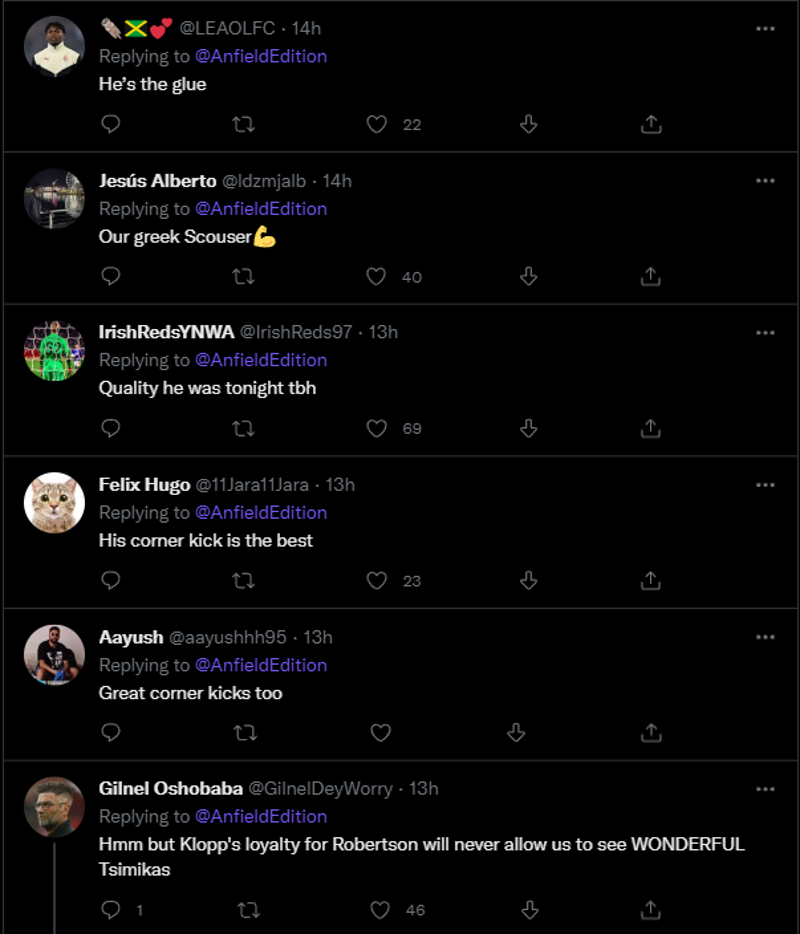
Task: Open the share icon on IrishRedsYNWA's tweet
Action: [650, 428]
